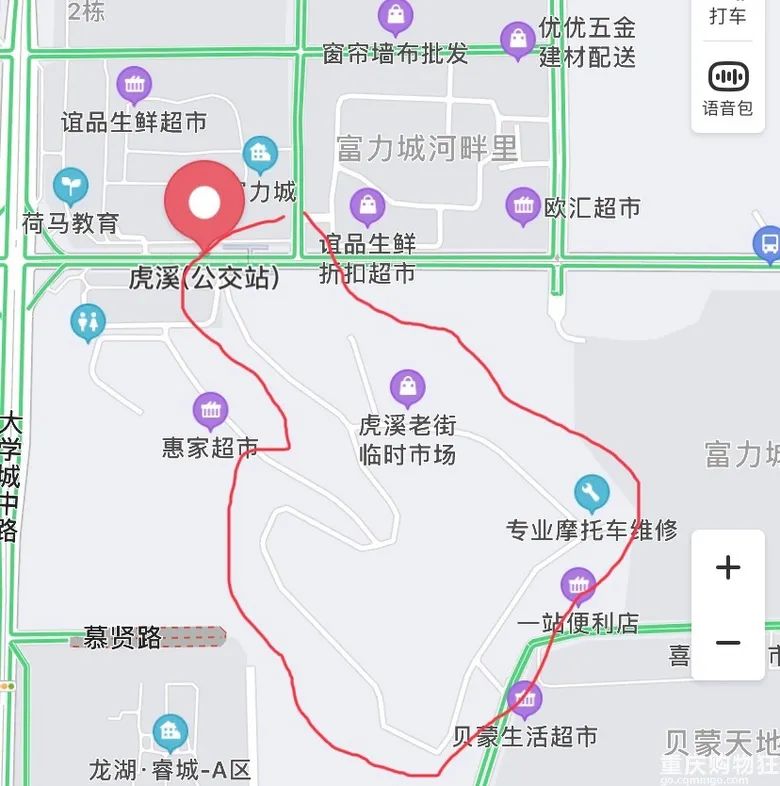780x786 pixels.
Task: Tap the 惠家超市 shopping bag icon
Action: click(x=211, y=409)
